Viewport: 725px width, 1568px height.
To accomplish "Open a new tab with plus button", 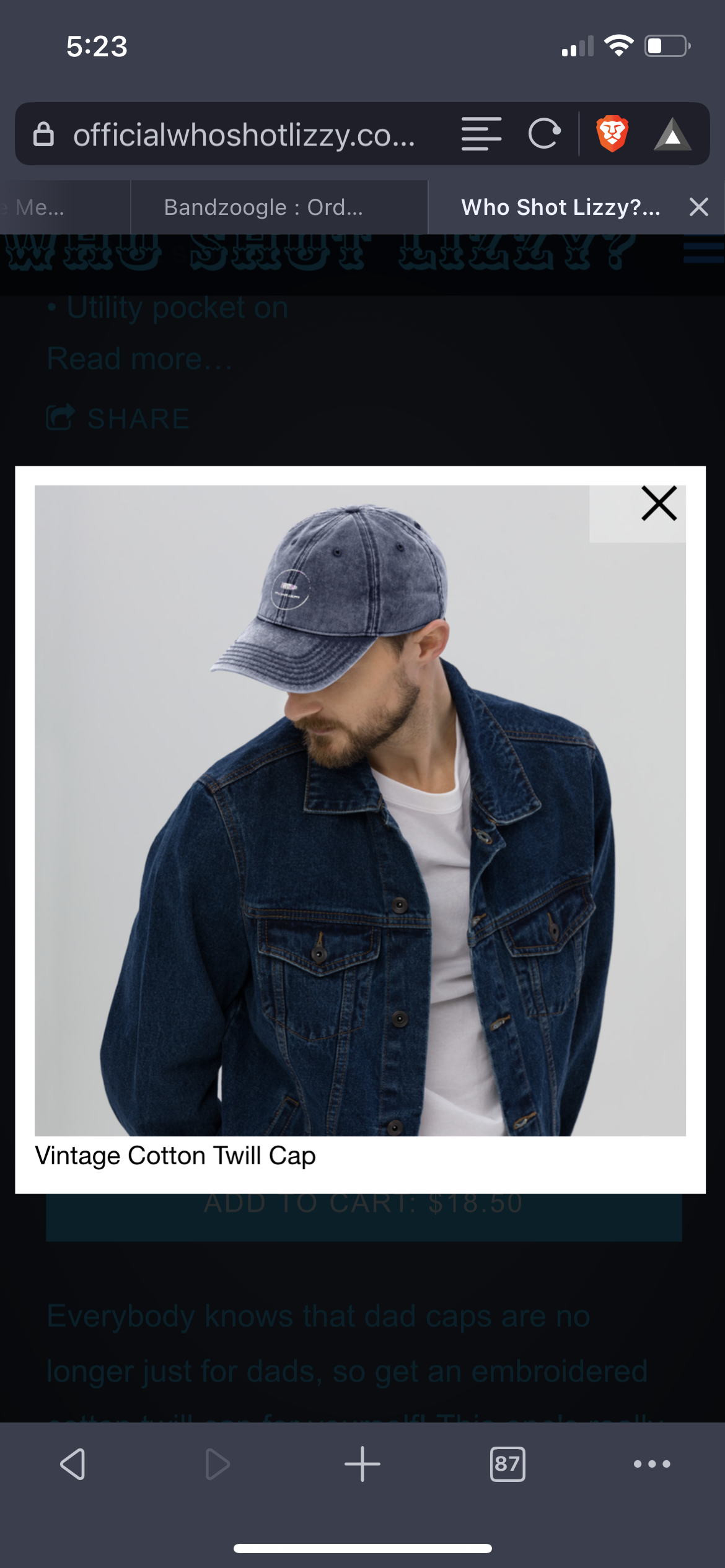I will (x=362, y=1464).
